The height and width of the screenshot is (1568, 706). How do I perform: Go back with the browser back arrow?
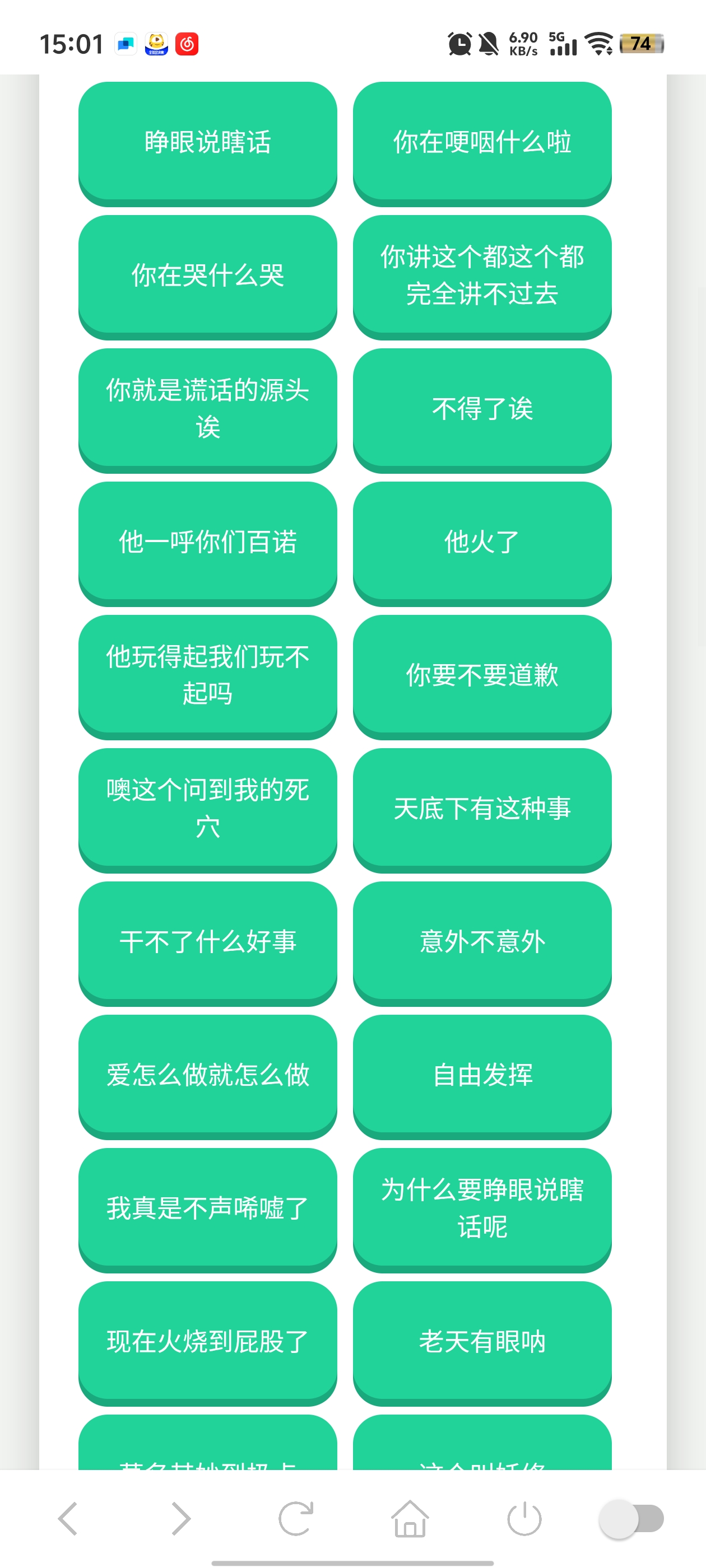click(x=68, y=1519)
